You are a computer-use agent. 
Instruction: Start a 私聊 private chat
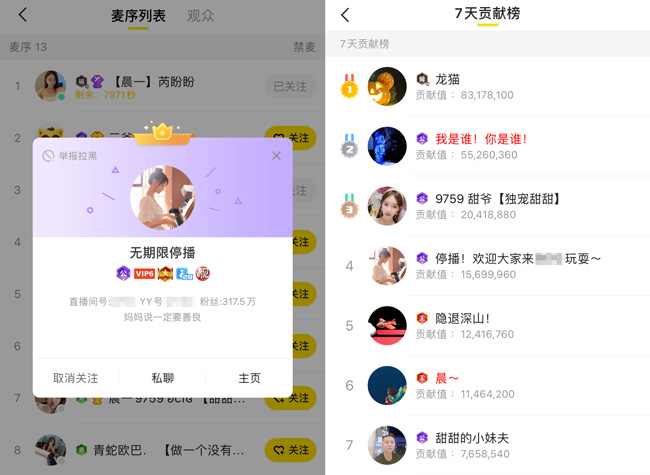pos(162,378)
